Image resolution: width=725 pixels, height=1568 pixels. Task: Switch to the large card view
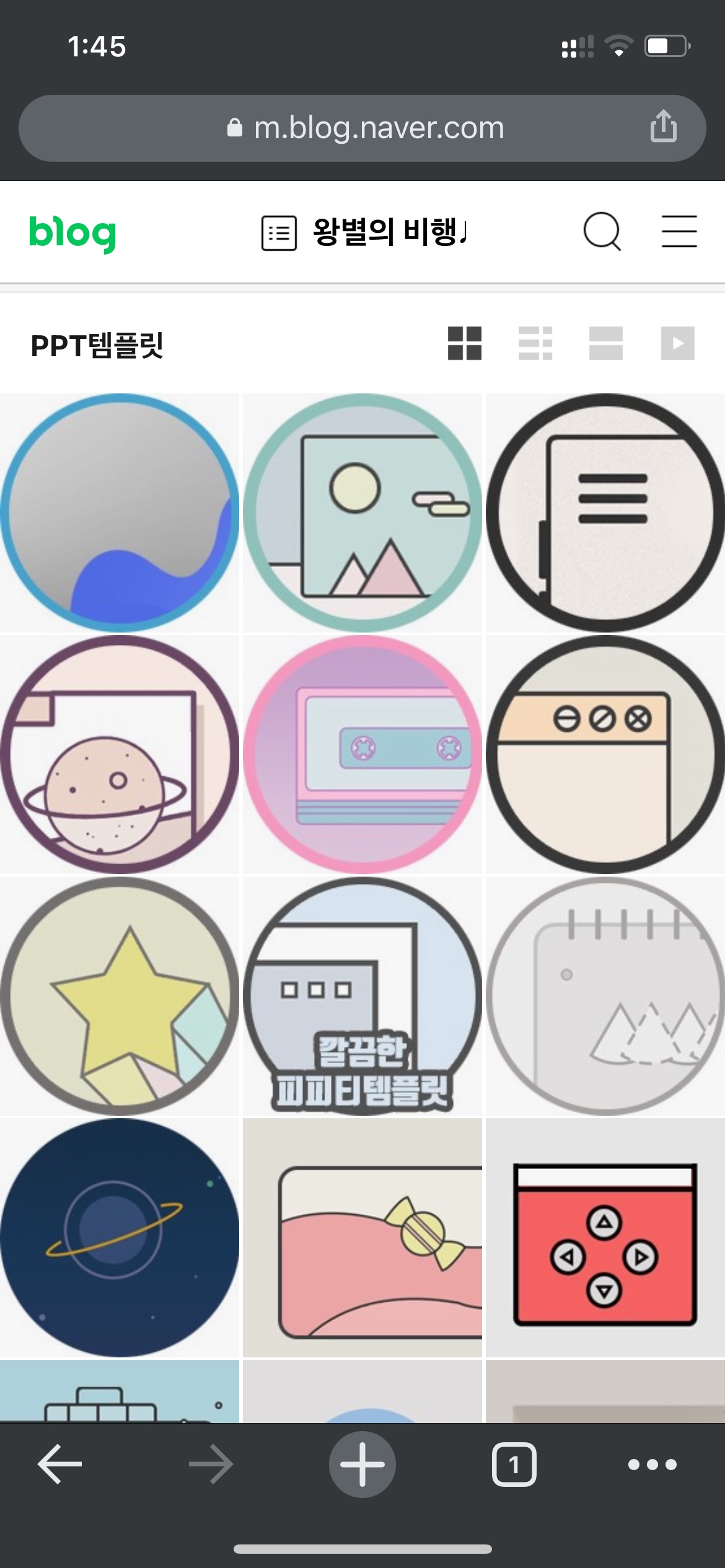606,343
